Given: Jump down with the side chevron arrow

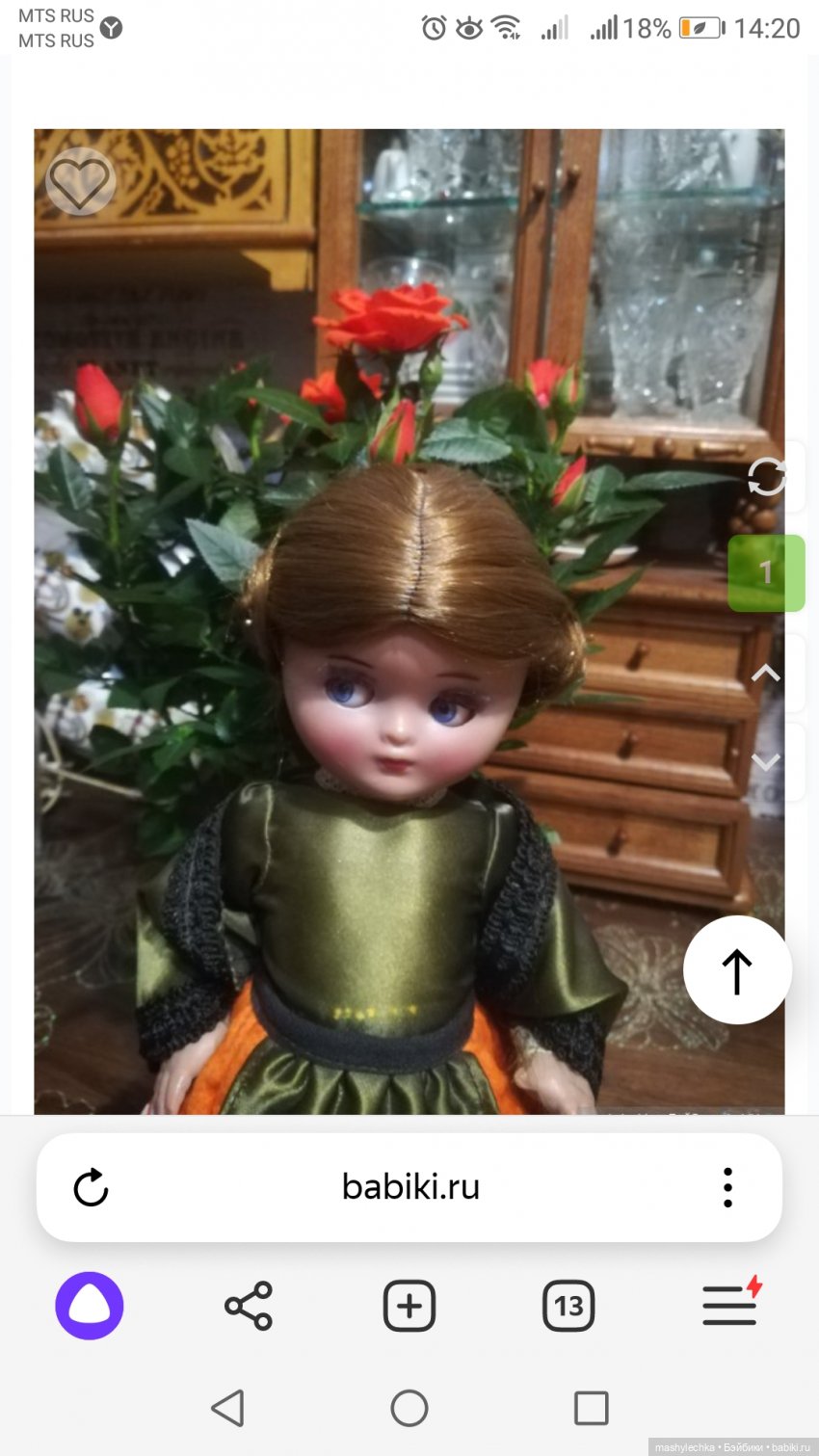Looking at the screenshot, I should point(766,761).
